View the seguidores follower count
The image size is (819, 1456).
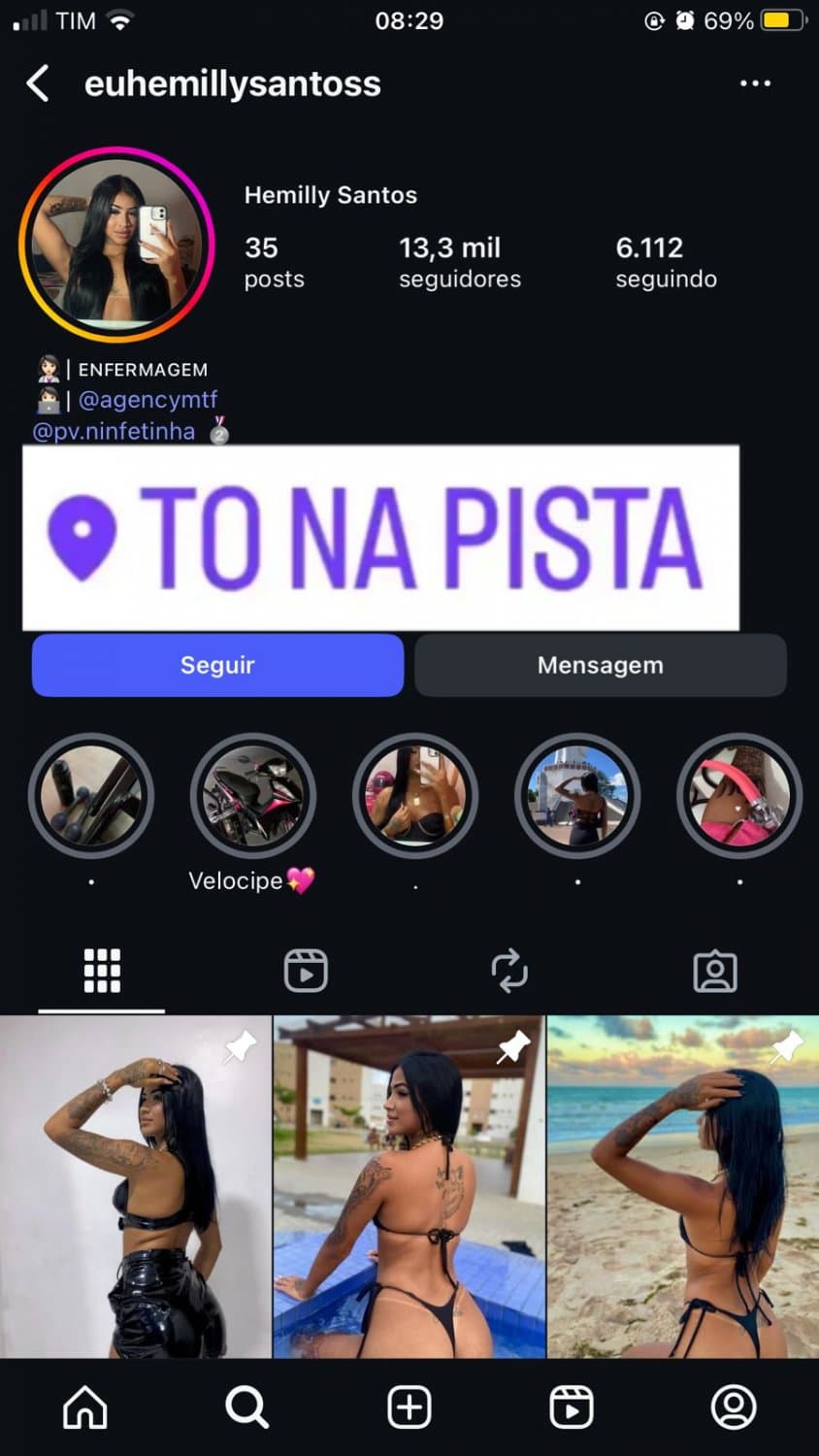click(x=459, y=260)
